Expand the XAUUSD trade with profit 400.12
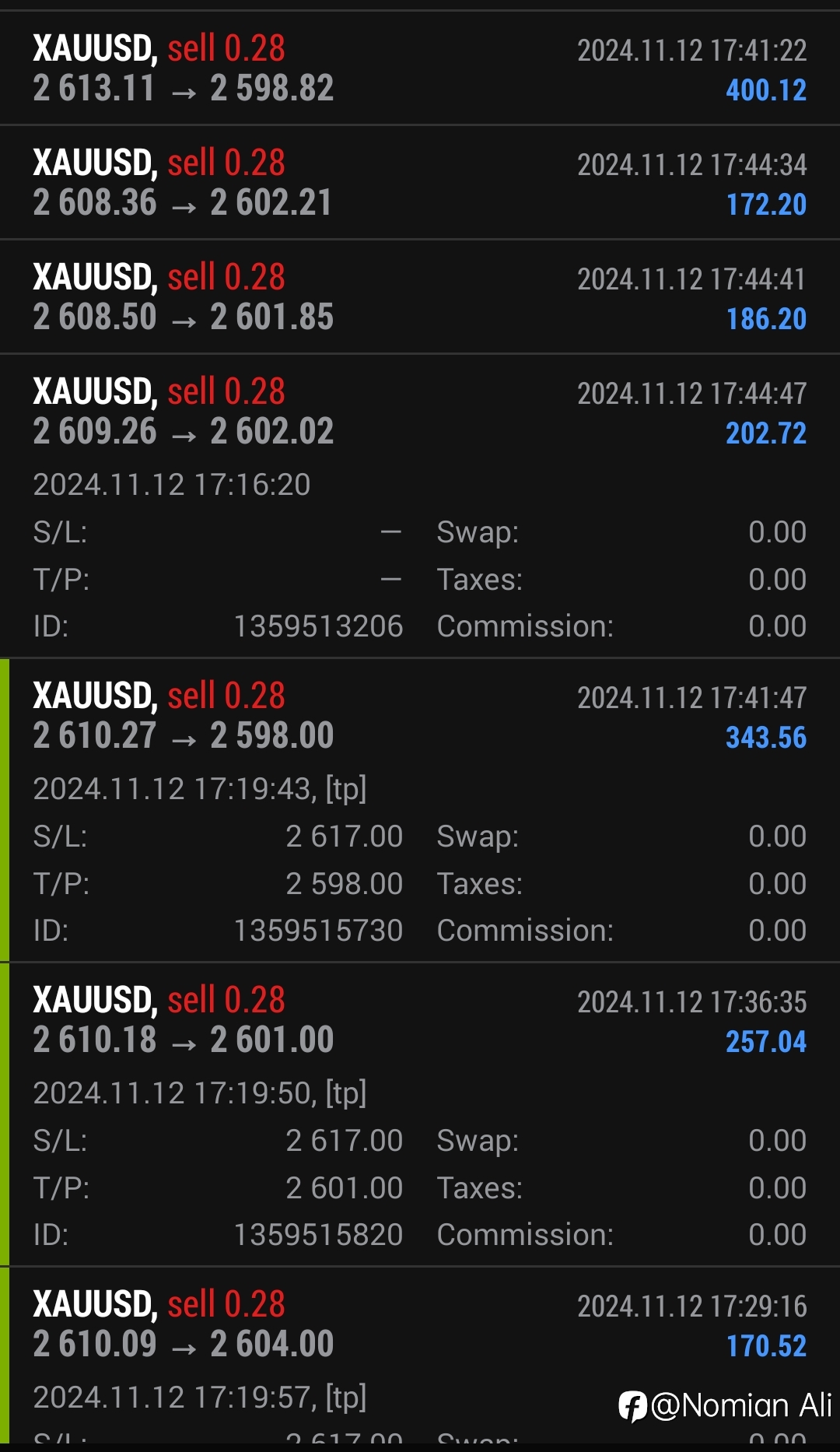 tap(420, 68)
